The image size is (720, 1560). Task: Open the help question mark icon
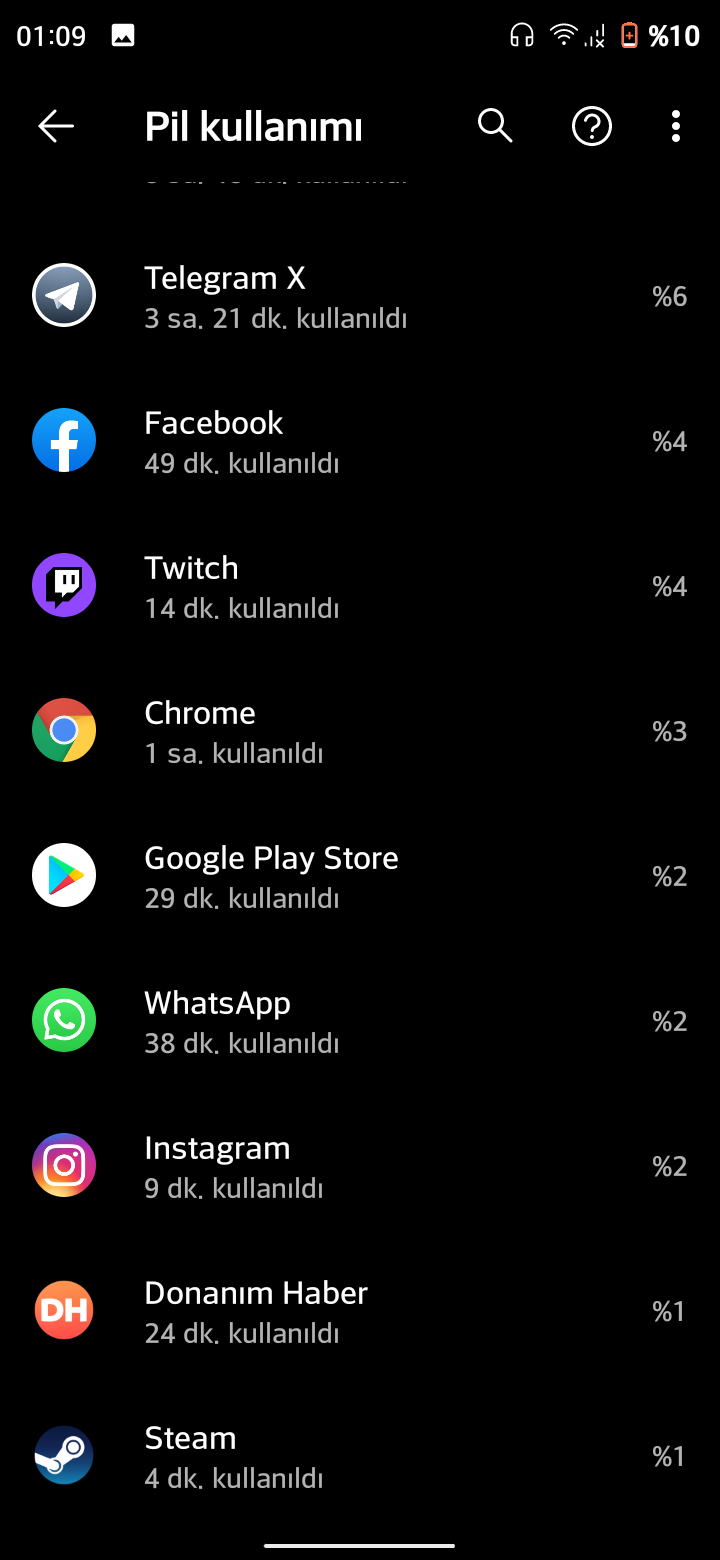point(592,126)
